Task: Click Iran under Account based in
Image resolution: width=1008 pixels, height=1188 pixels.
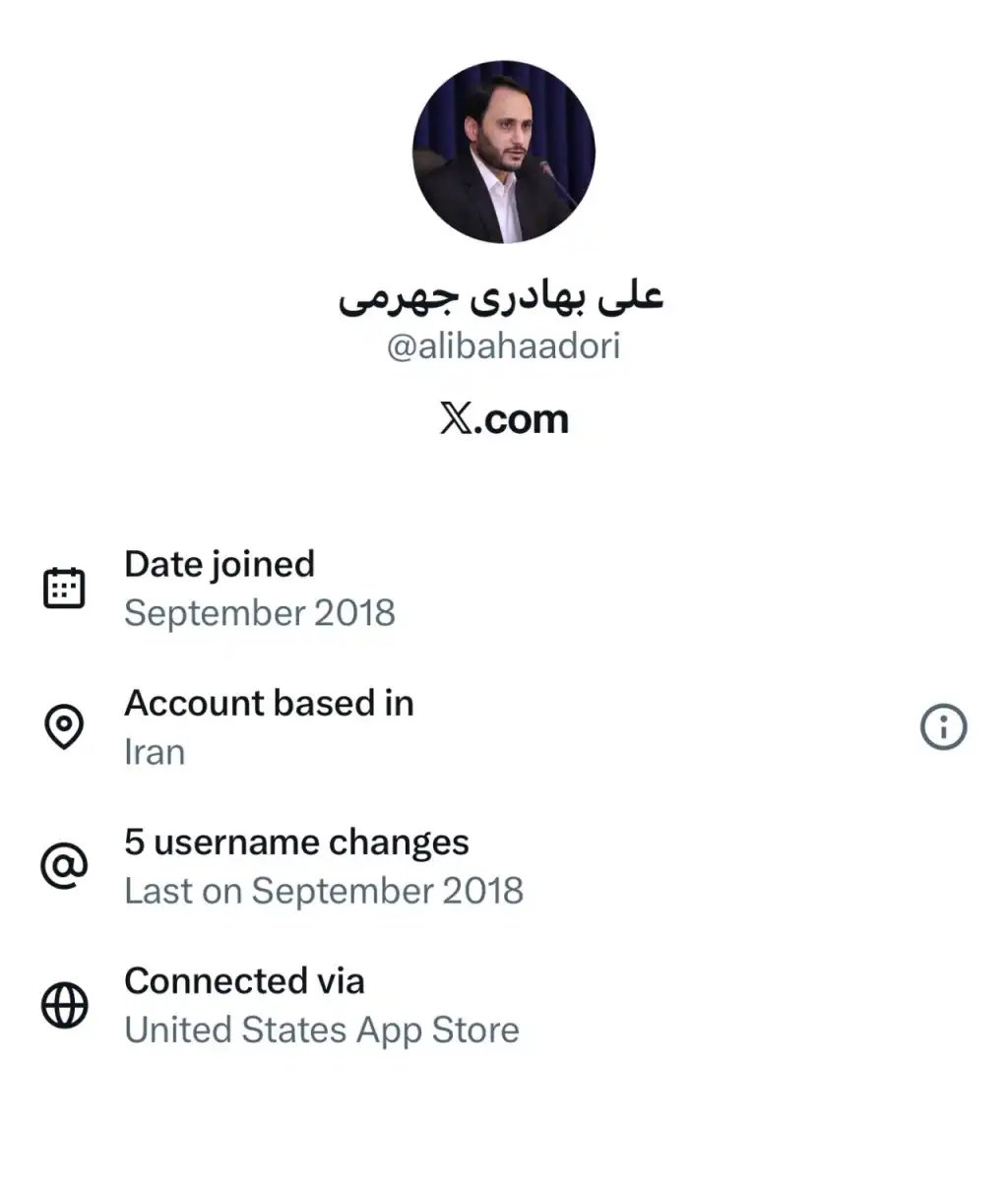Action: [155, 752]
